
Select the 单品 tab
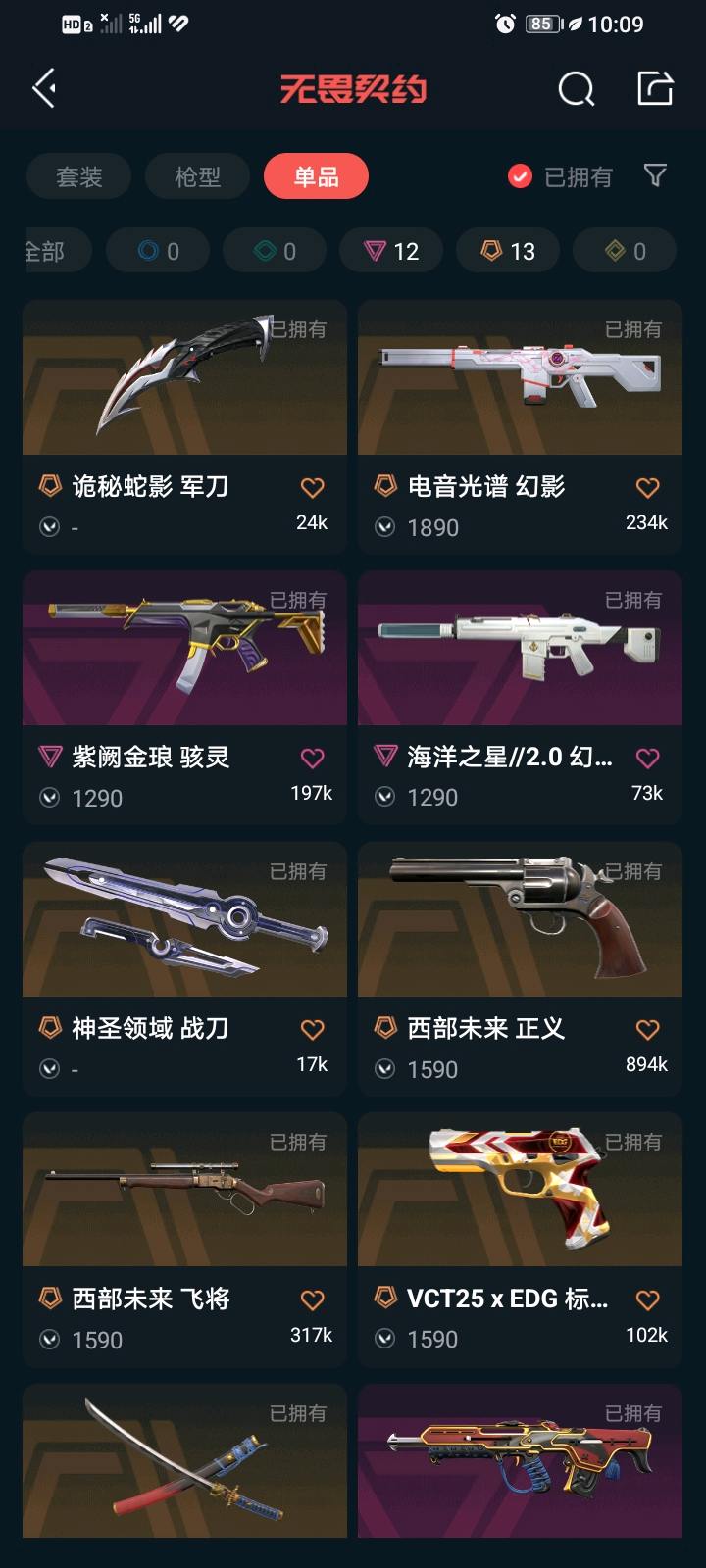[316, 176]
